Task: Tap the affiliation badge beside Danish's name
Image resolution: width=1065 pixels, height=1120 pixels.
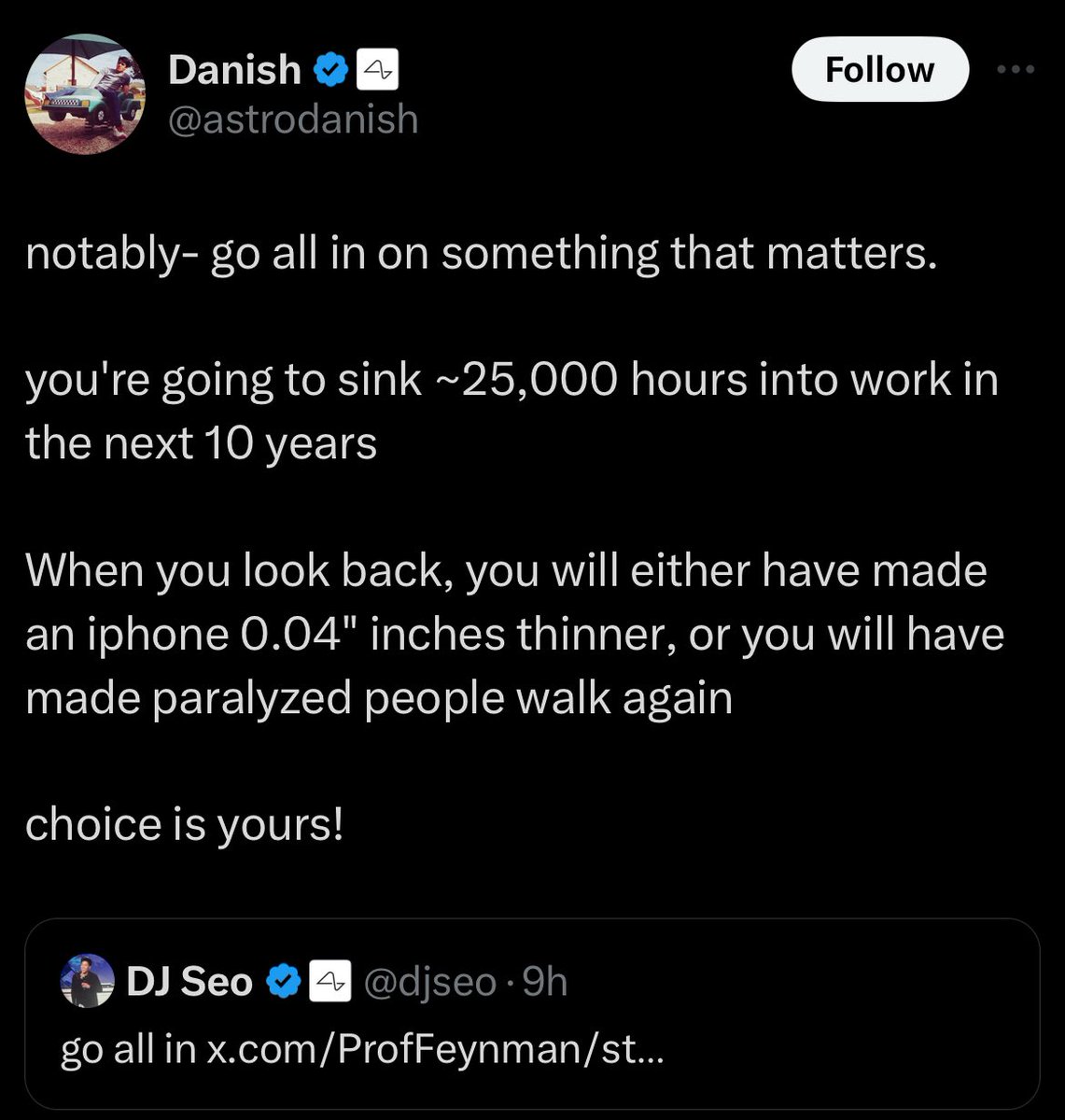Action: click(x=376, y=70)
